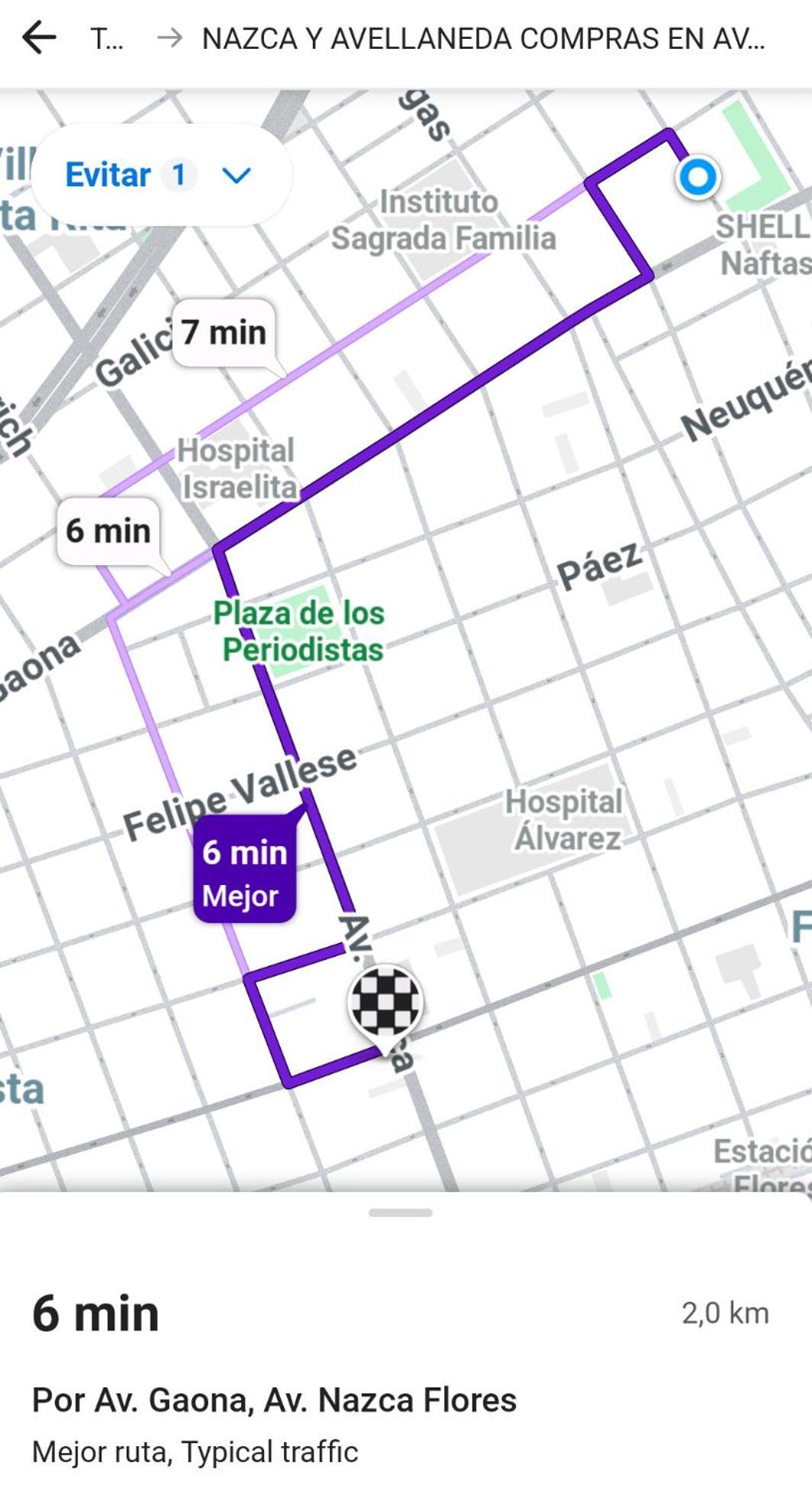Open the Por Av. Gaona route card
This screenshot has height=1495, width=812.
(274, 1400)
